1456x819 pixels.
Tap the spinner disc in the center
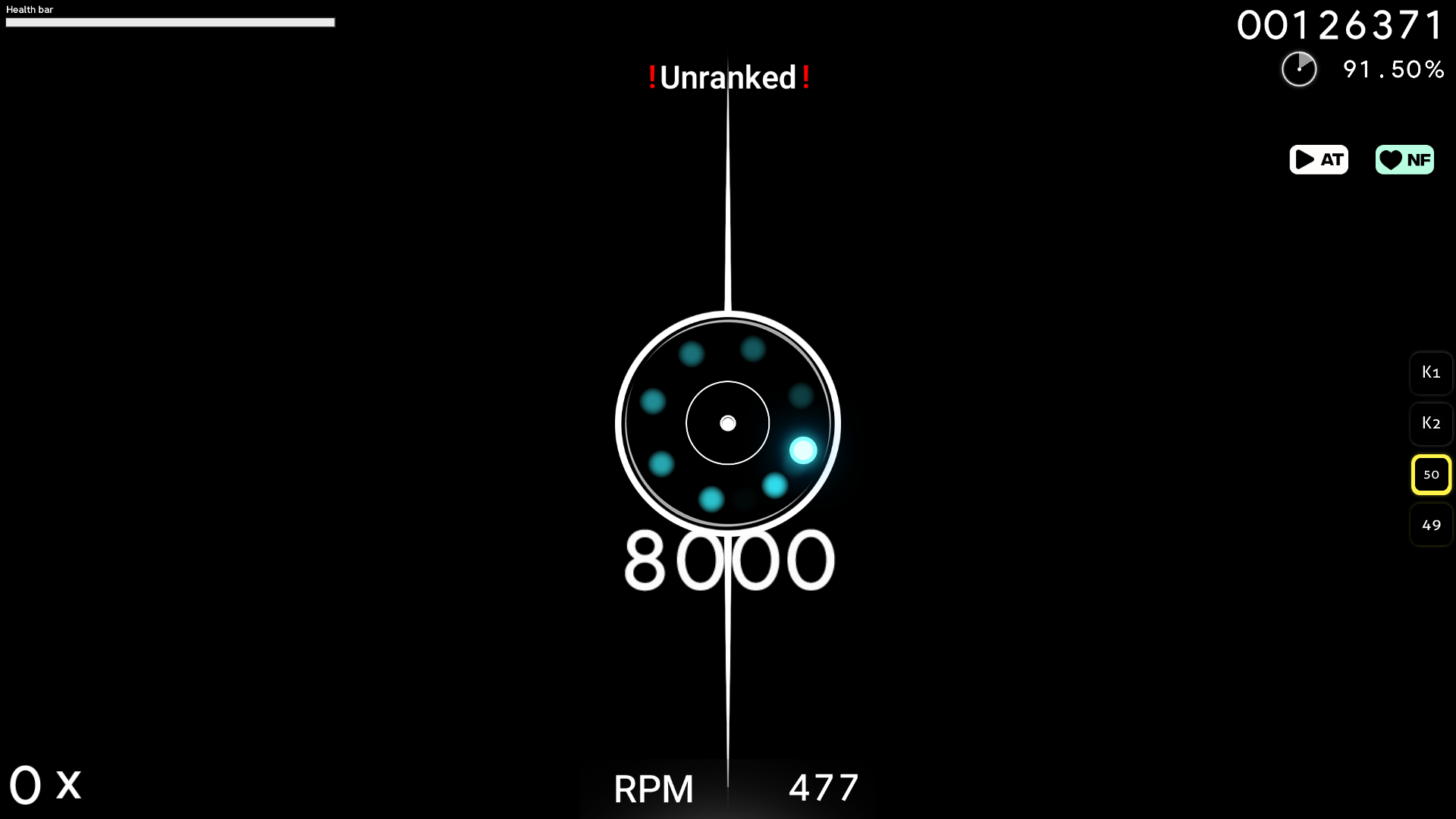[727, 423]
